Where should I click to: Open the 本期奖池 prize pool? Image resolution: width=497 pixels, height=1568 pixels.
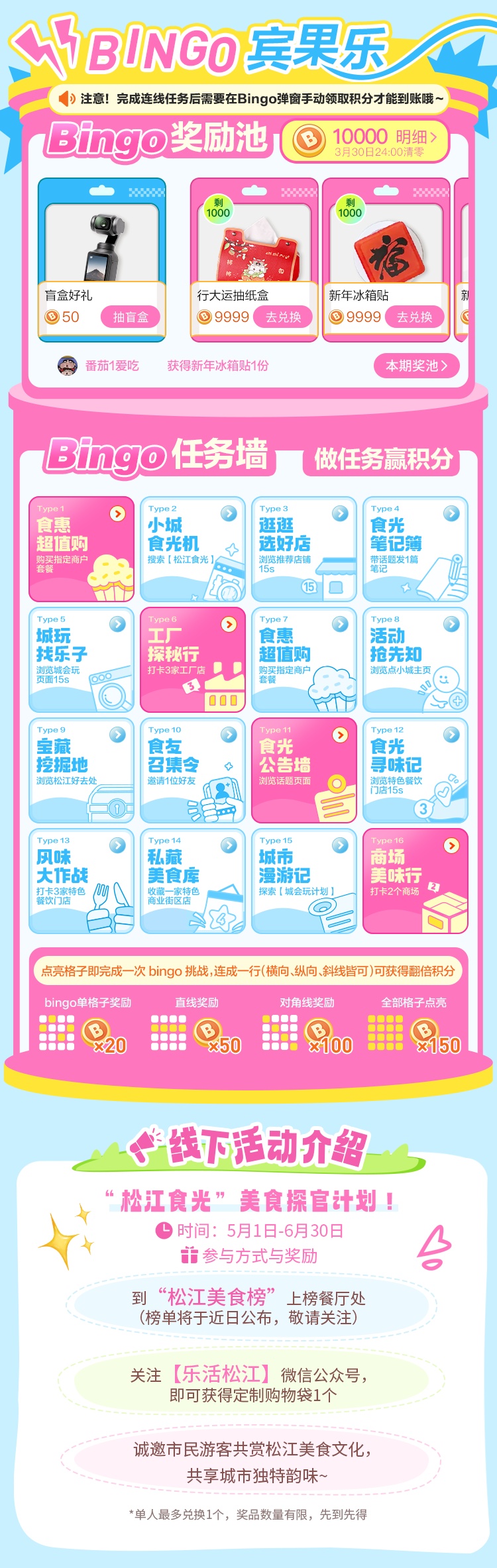click(x=416, y=366)
